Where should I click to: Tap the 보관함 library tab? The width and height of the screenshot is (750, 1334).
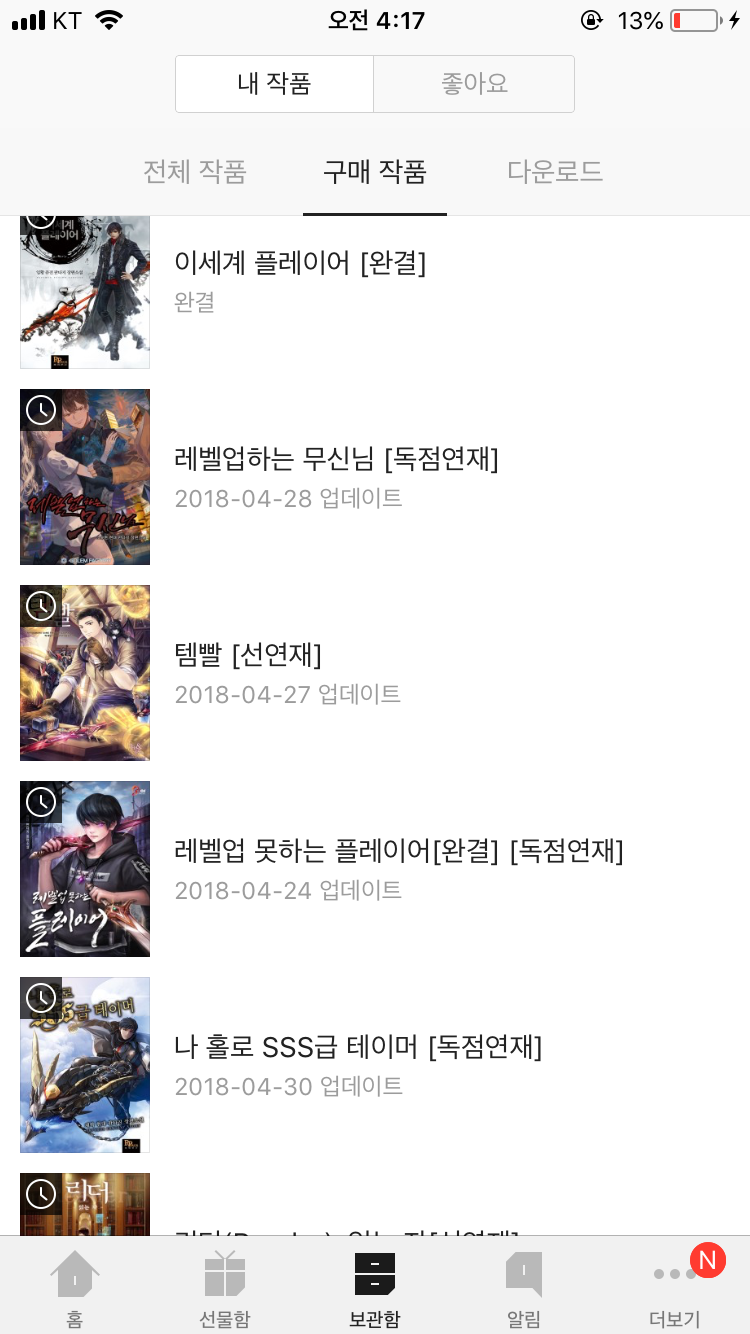tap(375, 1289)
